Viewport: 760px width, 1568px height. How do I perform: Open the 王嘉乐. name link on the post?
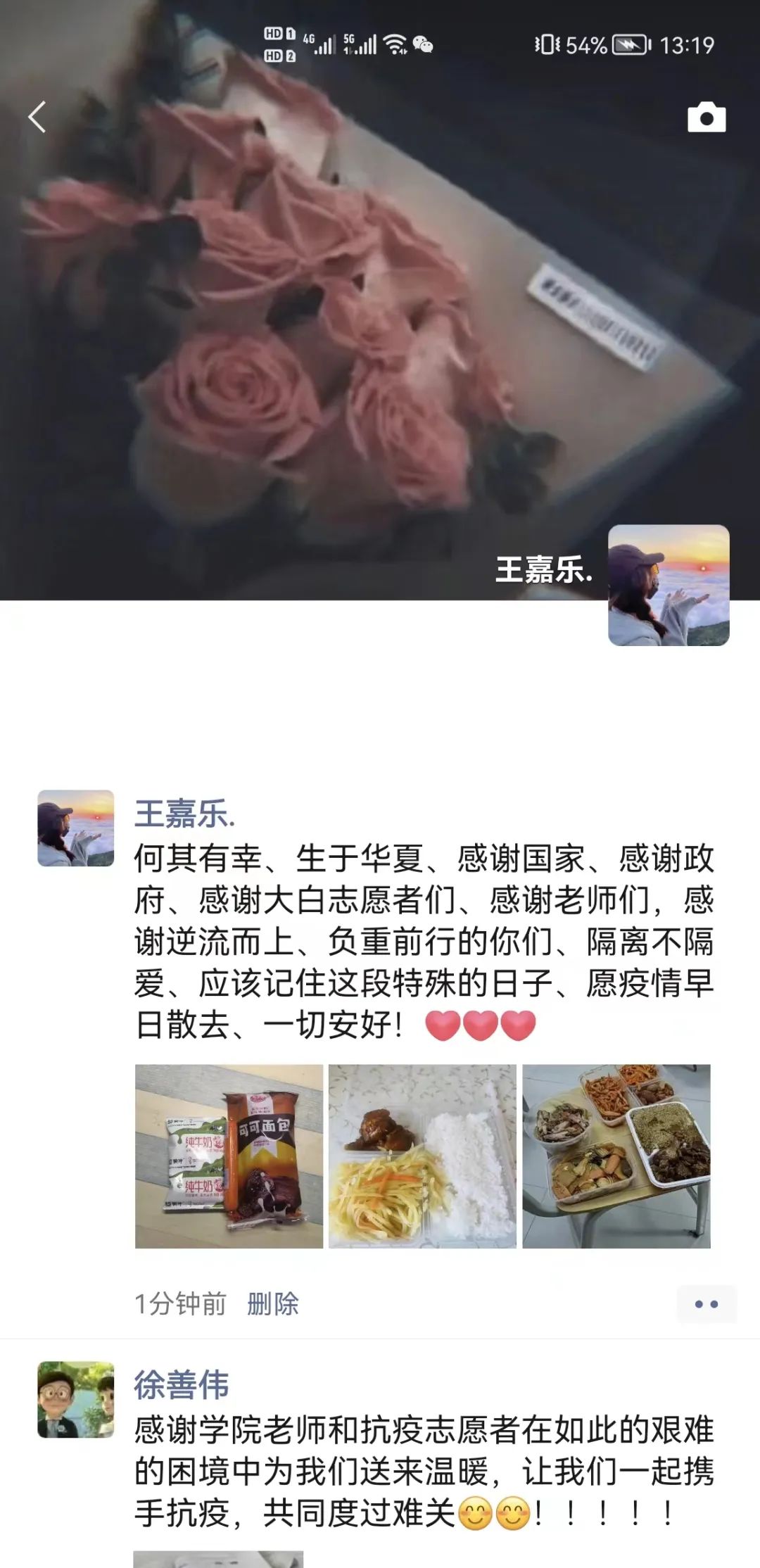(x=184, y=814)
